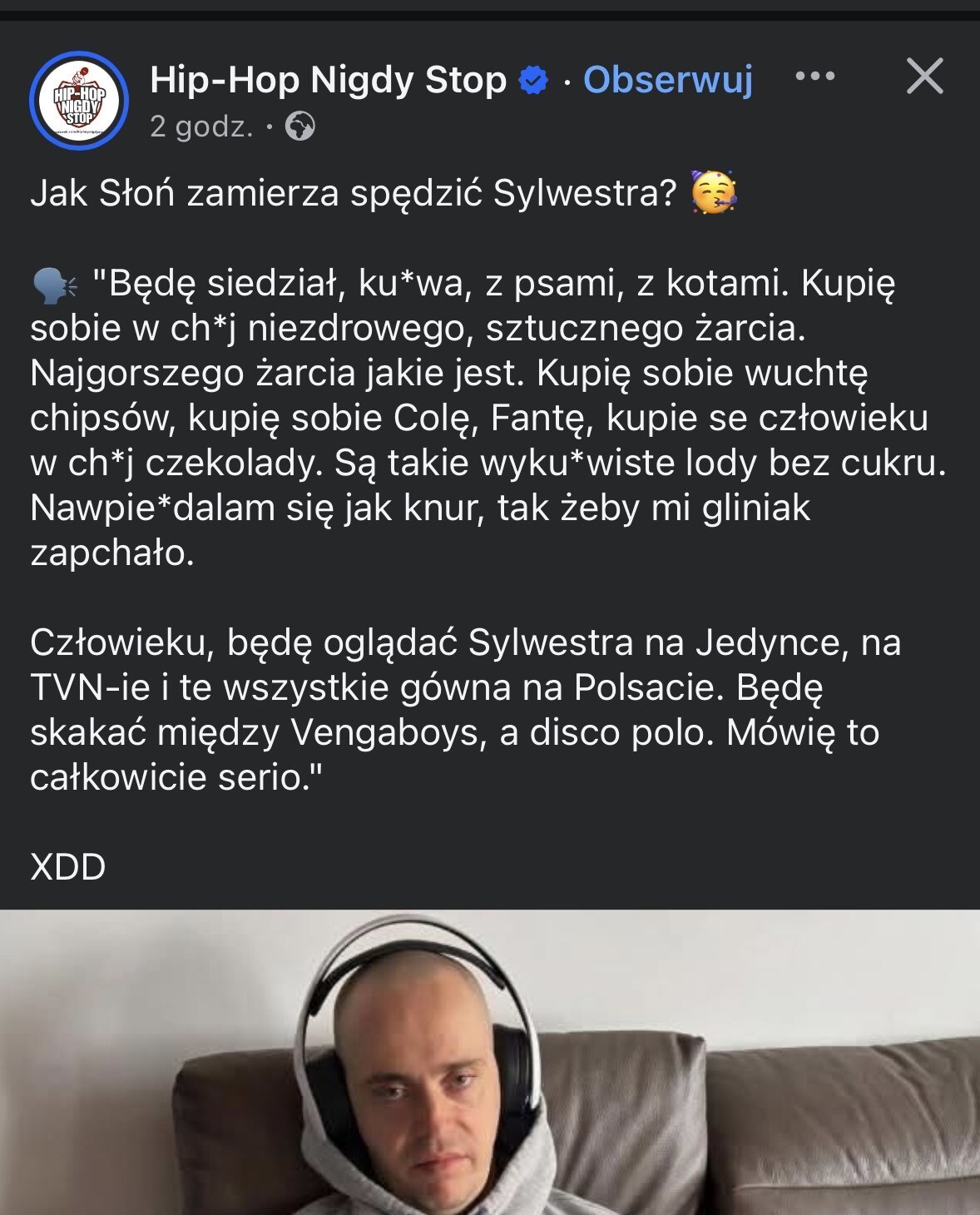The height and width of the screenshot is (1215, 980).
Task: Open Hip-Hop Nigdy Stop profile picture
Action: [79, 101]
